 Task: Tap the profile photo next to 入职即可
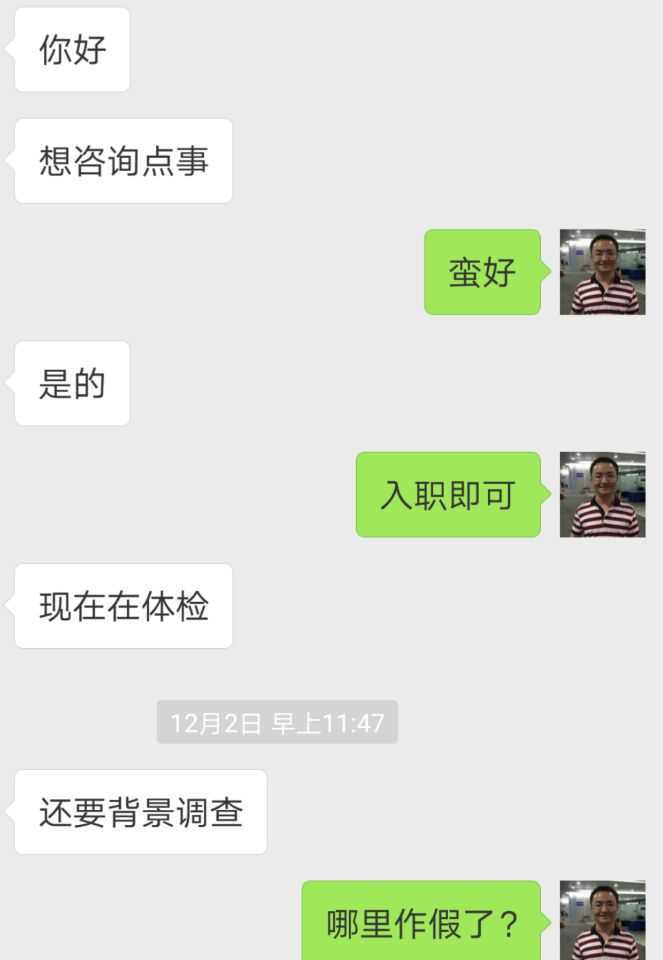click(602, 494)
